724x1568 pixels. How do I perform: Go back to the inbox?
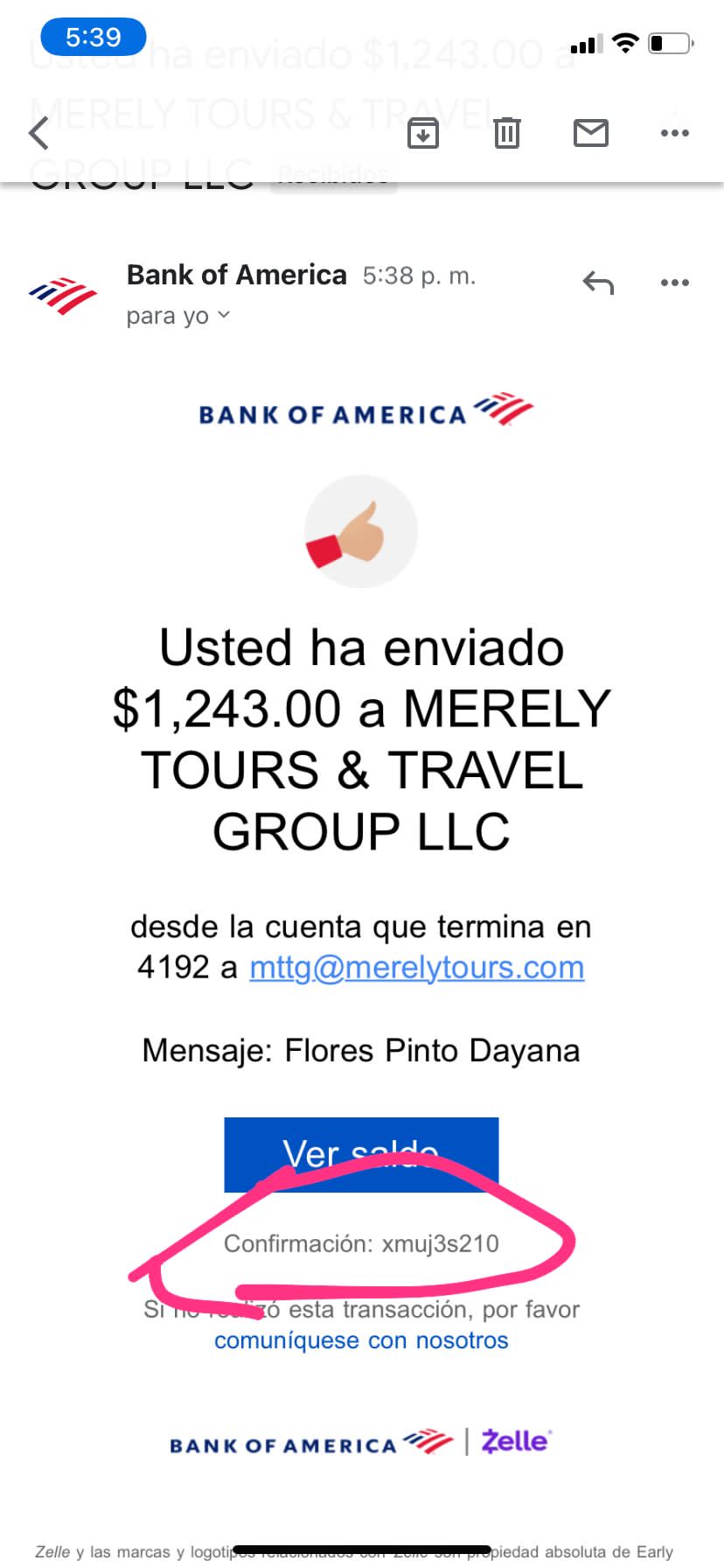coord(38,134)
